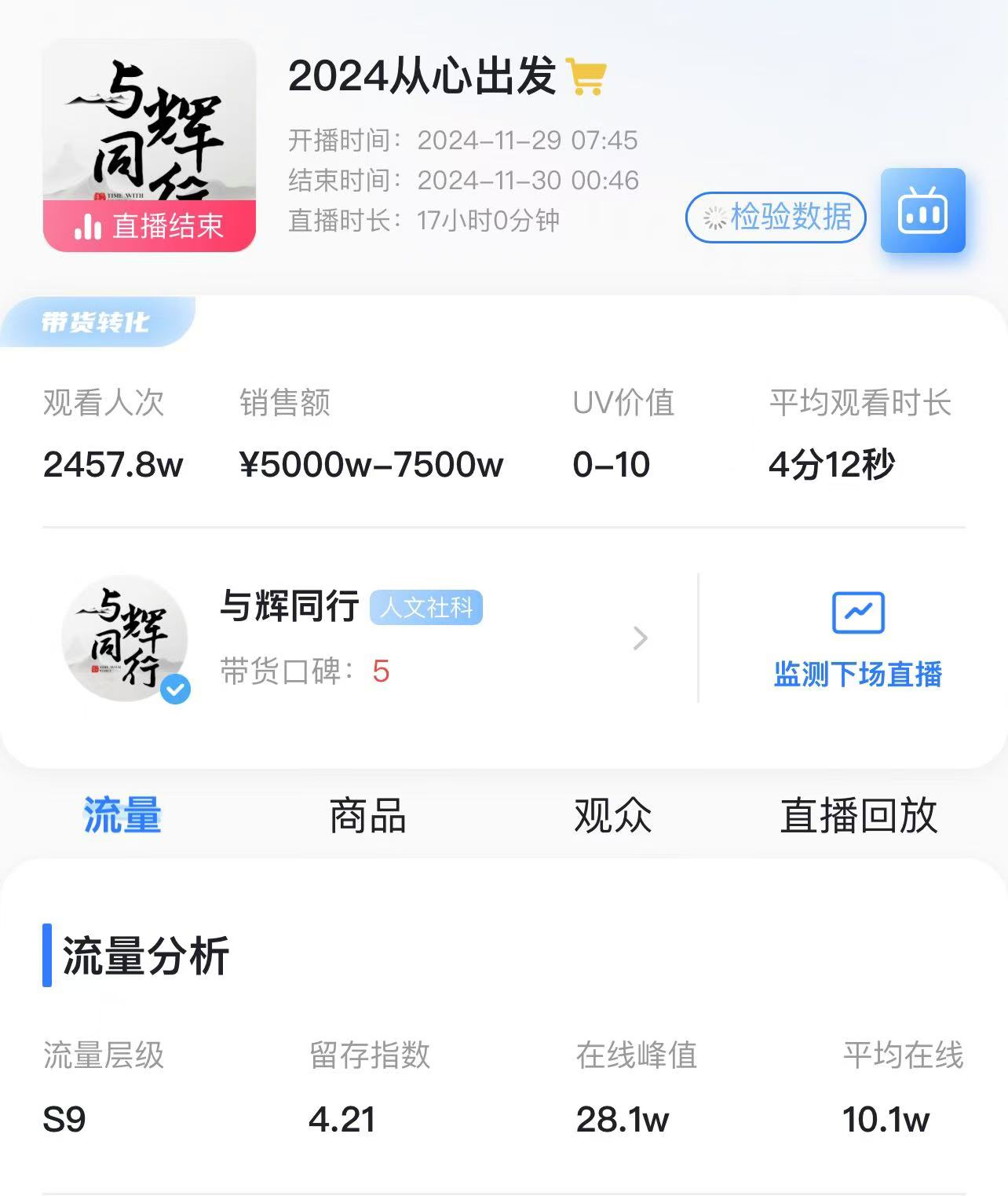Select the 观众 tab
1008x1196 pixels.
click(x=613, y=815)
